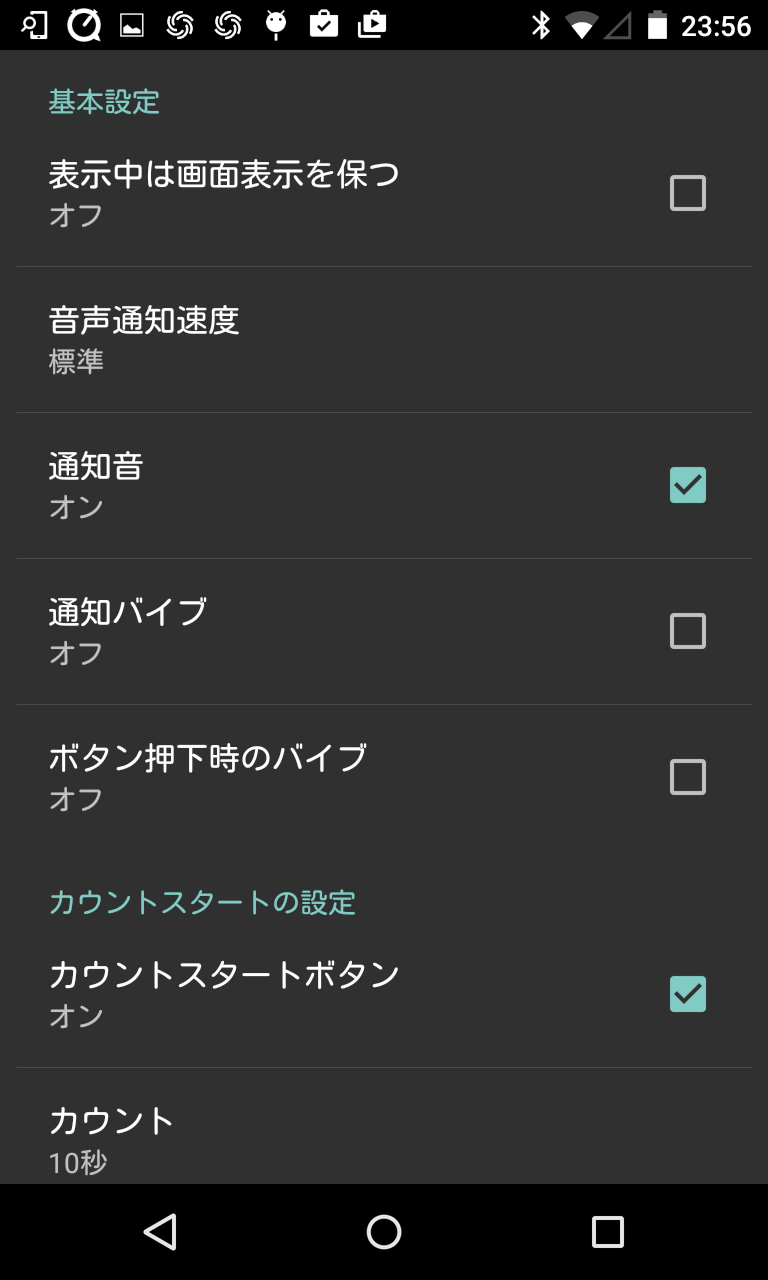Disable the 通知音 checkbox
Viewport: 768px width, 1280px height.
tap(687, 484)
